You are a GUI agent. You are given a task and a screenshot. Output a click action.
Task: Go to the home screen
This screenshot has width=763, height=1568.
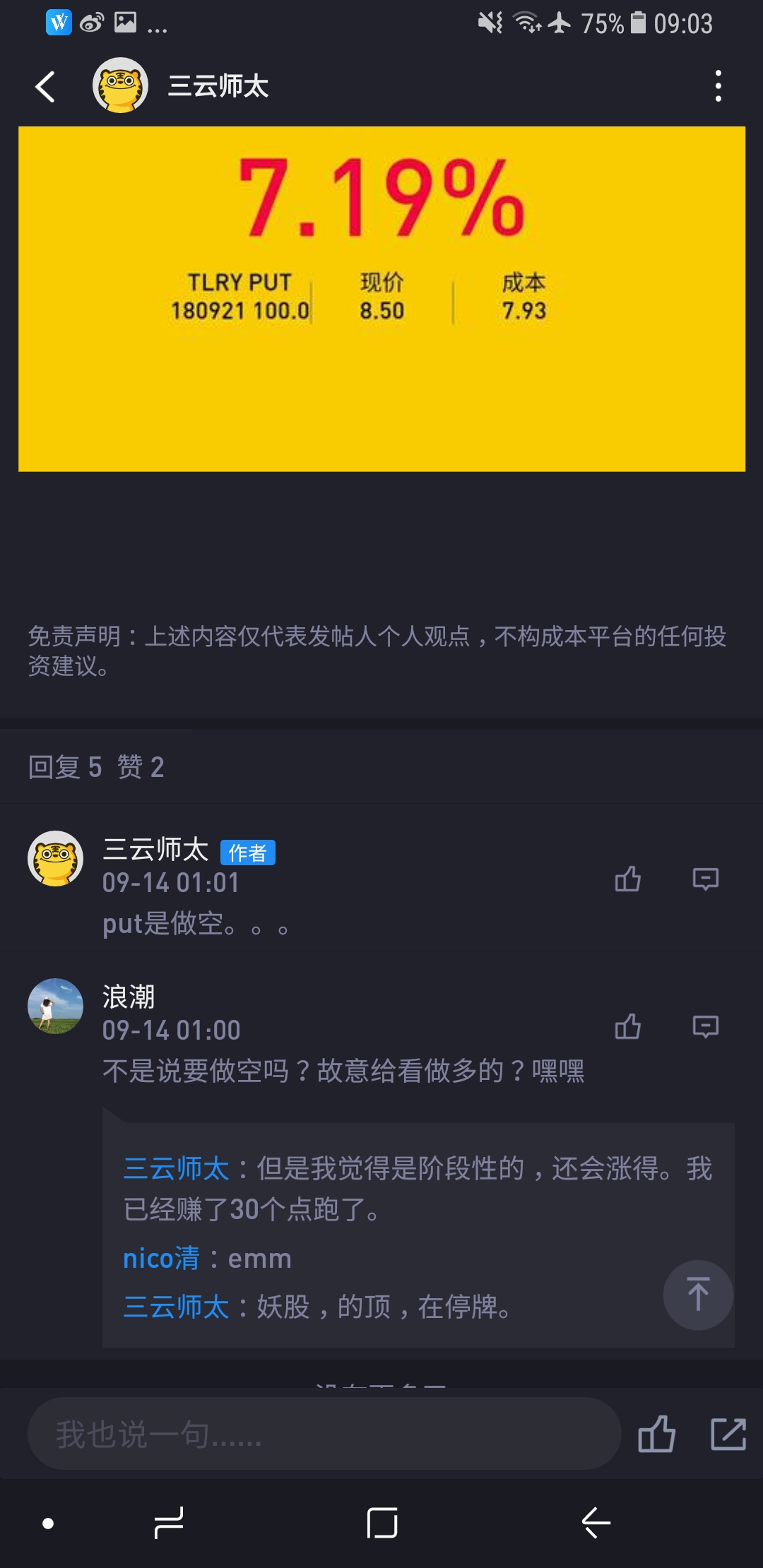click(x=382, y=1523)
